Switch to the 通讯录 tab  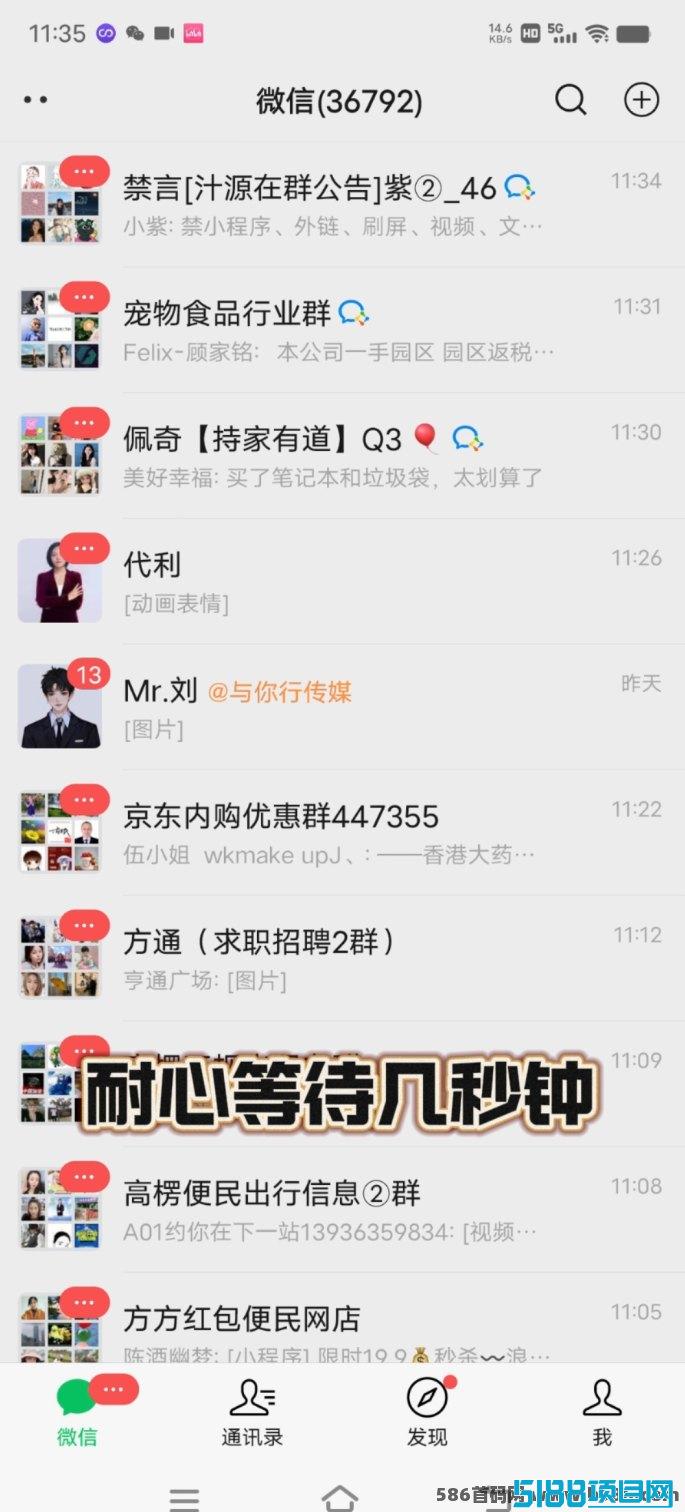pyautogui.click(x=252, y=1412)
